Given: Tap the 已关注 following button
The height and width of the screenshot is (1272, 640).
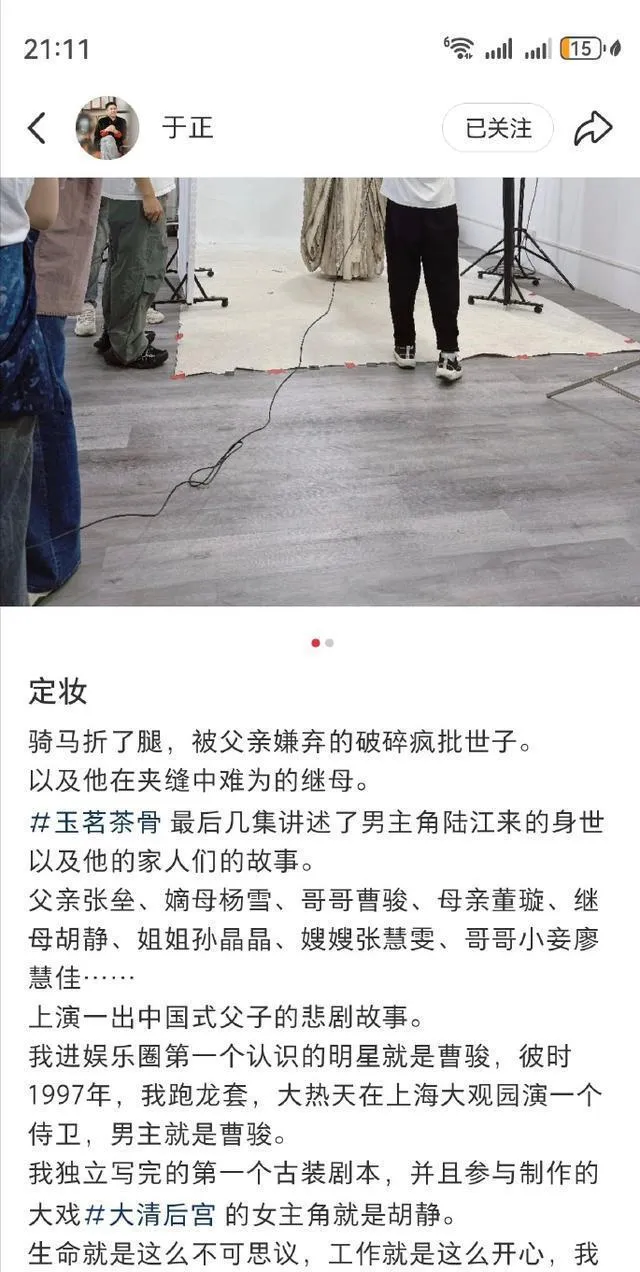Looking at the screenshot, I should point(497,128).
